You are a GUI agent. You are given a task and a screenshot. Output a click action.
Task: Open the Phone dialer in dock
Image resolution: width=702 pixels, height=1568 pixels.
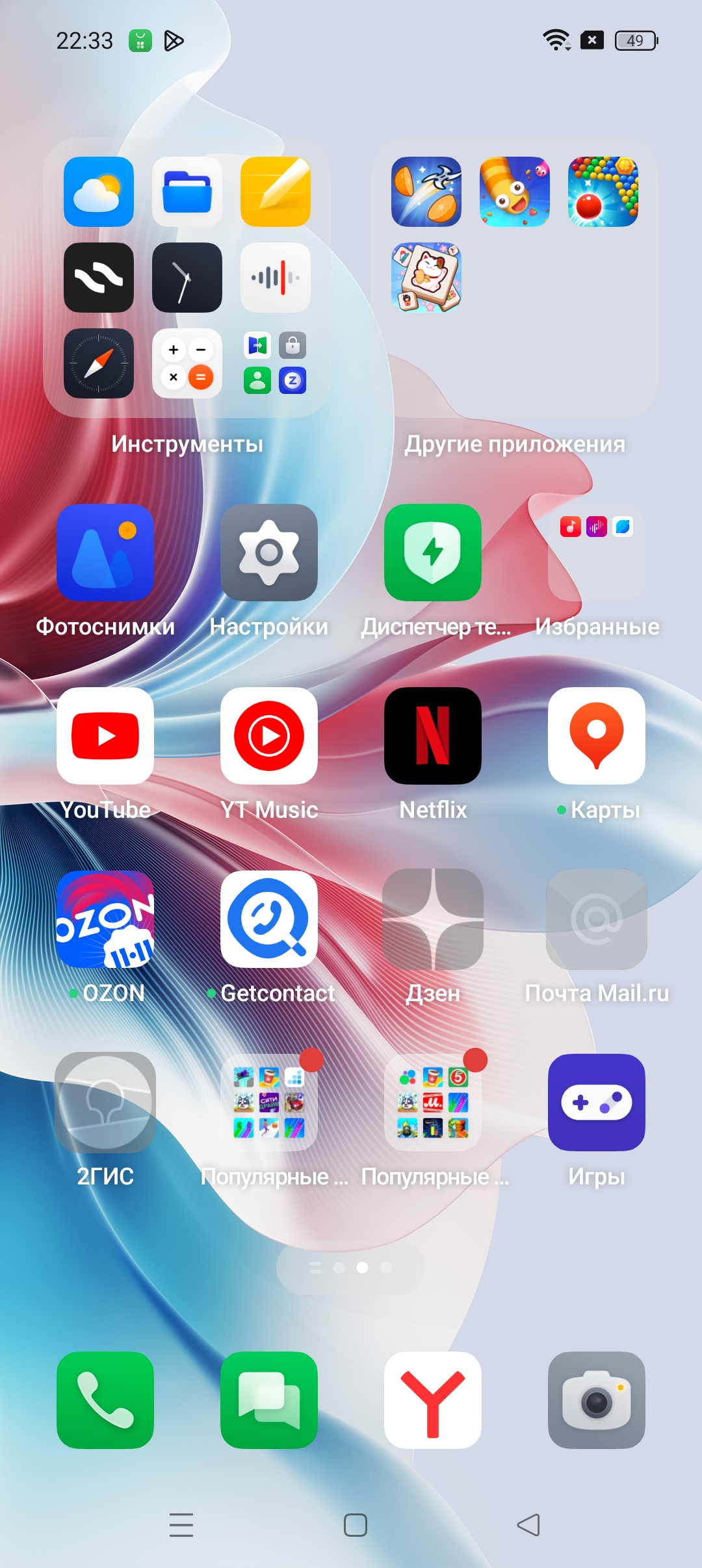coord(105,1400)
